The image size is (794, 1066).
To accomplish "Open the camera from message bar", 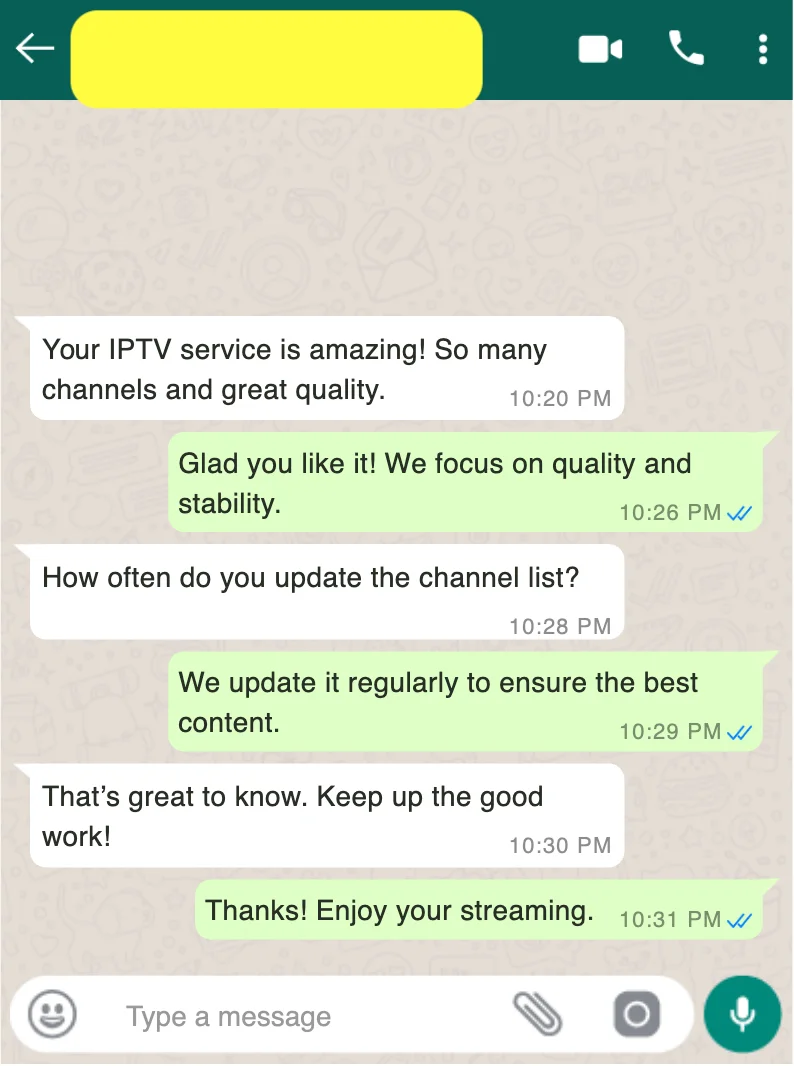I will tap(637, 1016).
